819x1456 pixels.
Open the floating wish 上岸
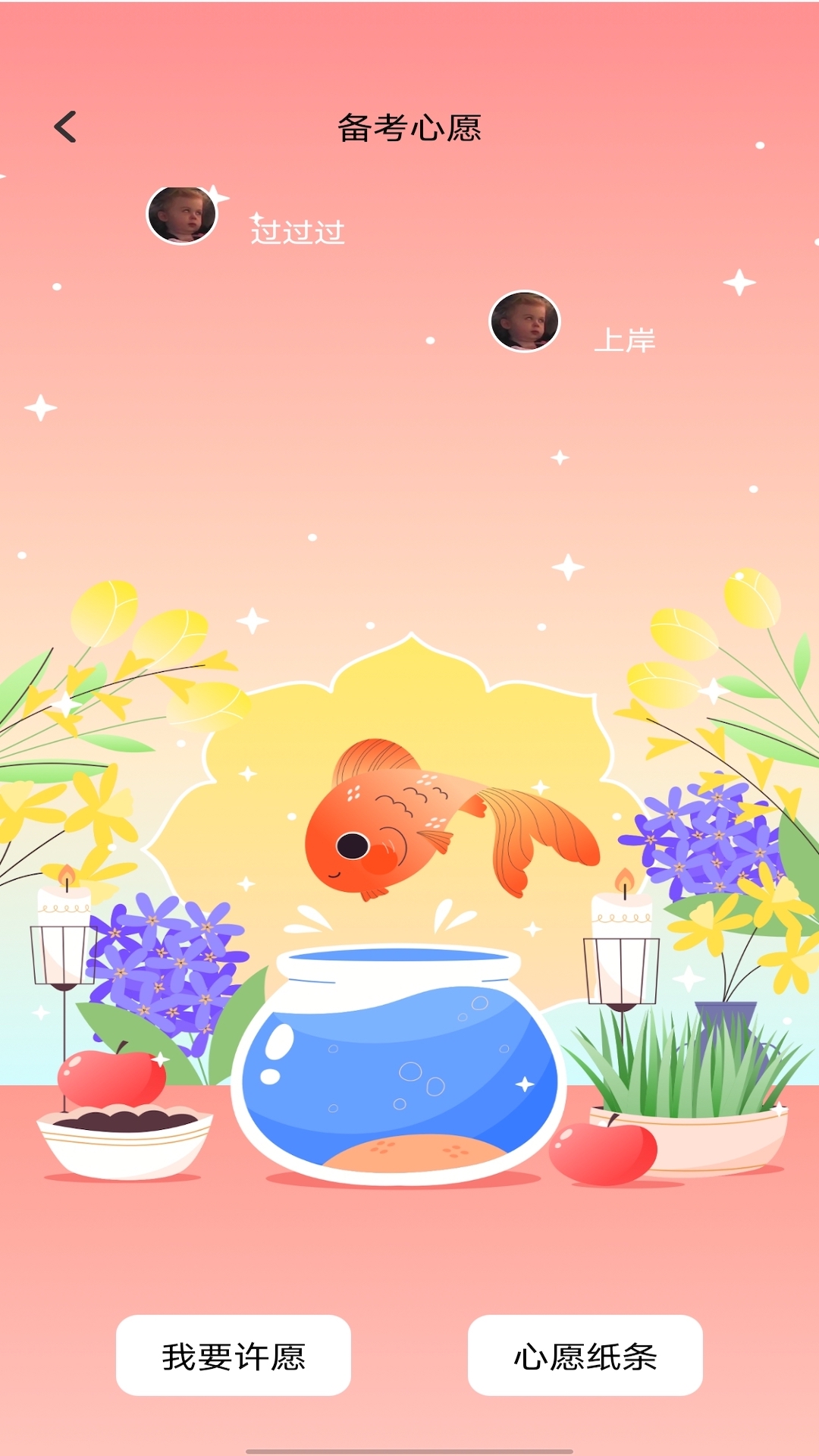tap(623, 340)
